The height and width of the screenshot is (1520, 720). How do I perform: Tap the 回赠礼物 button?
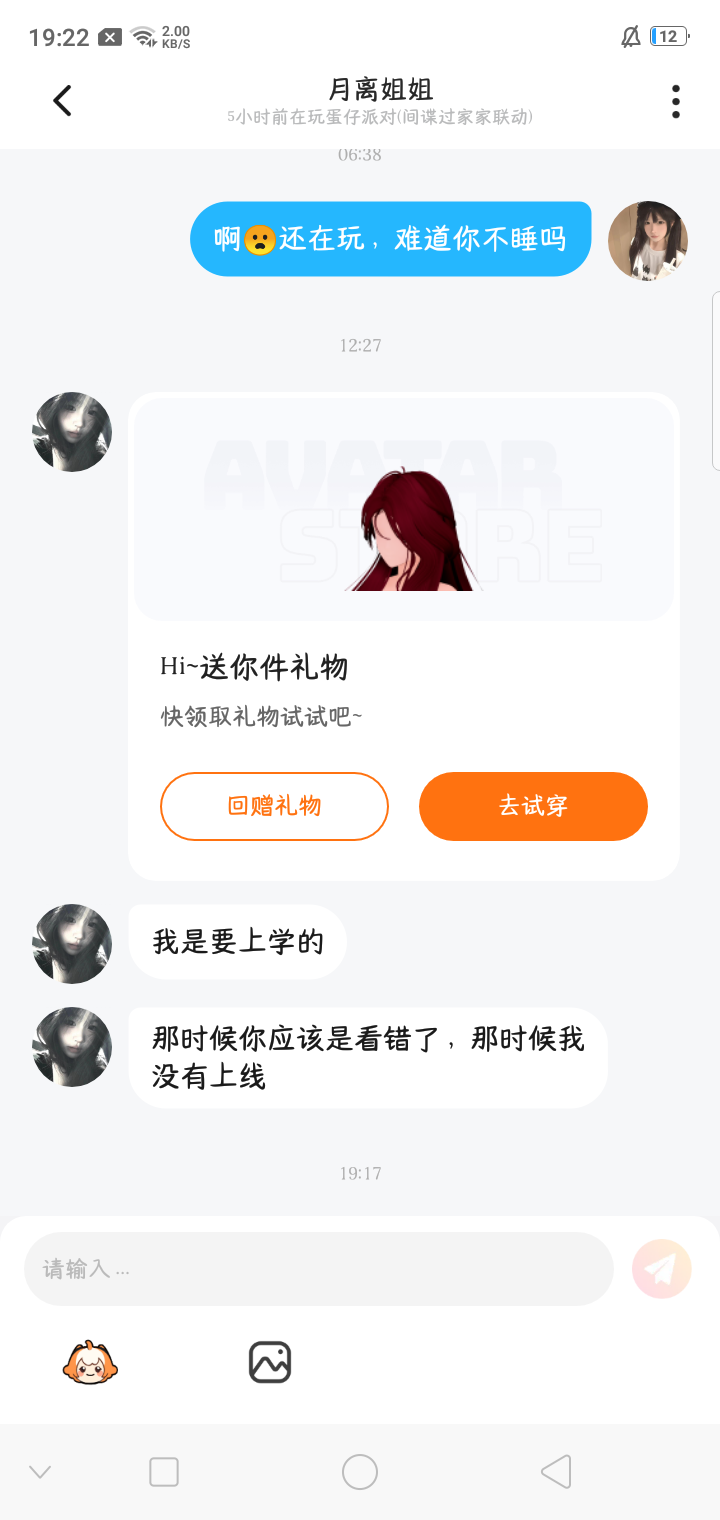pos(274,806)
